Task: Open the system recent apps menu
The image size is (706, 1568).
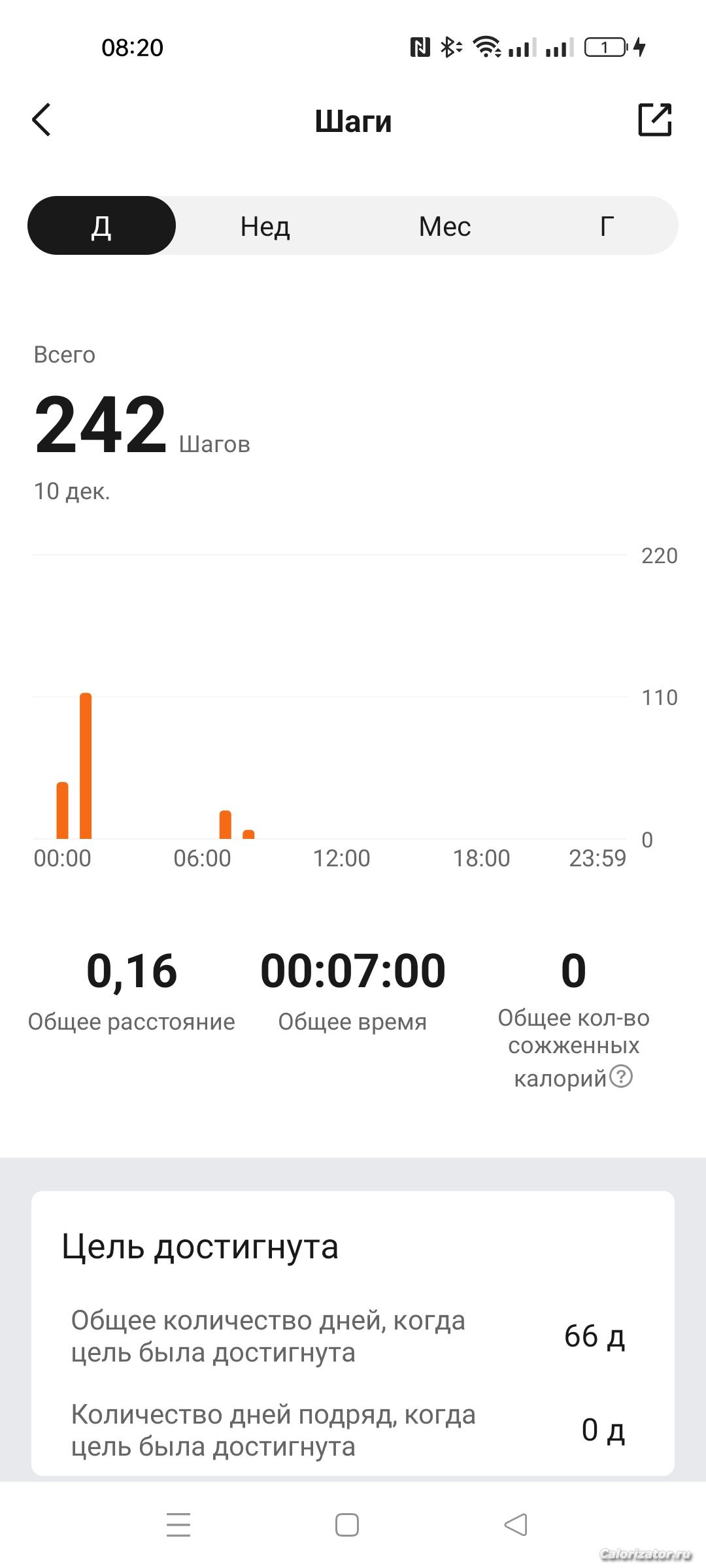Action: 178,1525
